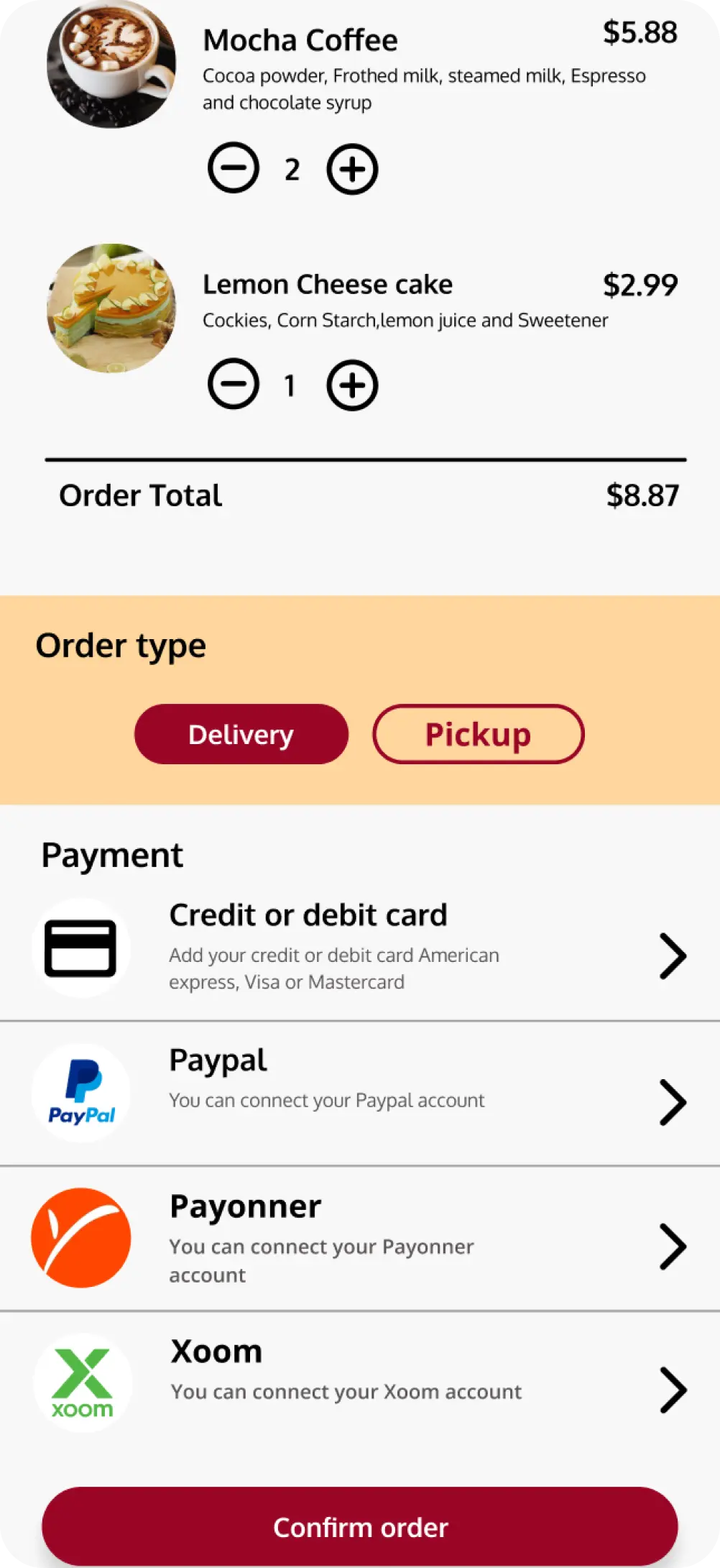Select Delivery order type

[241, 734]
